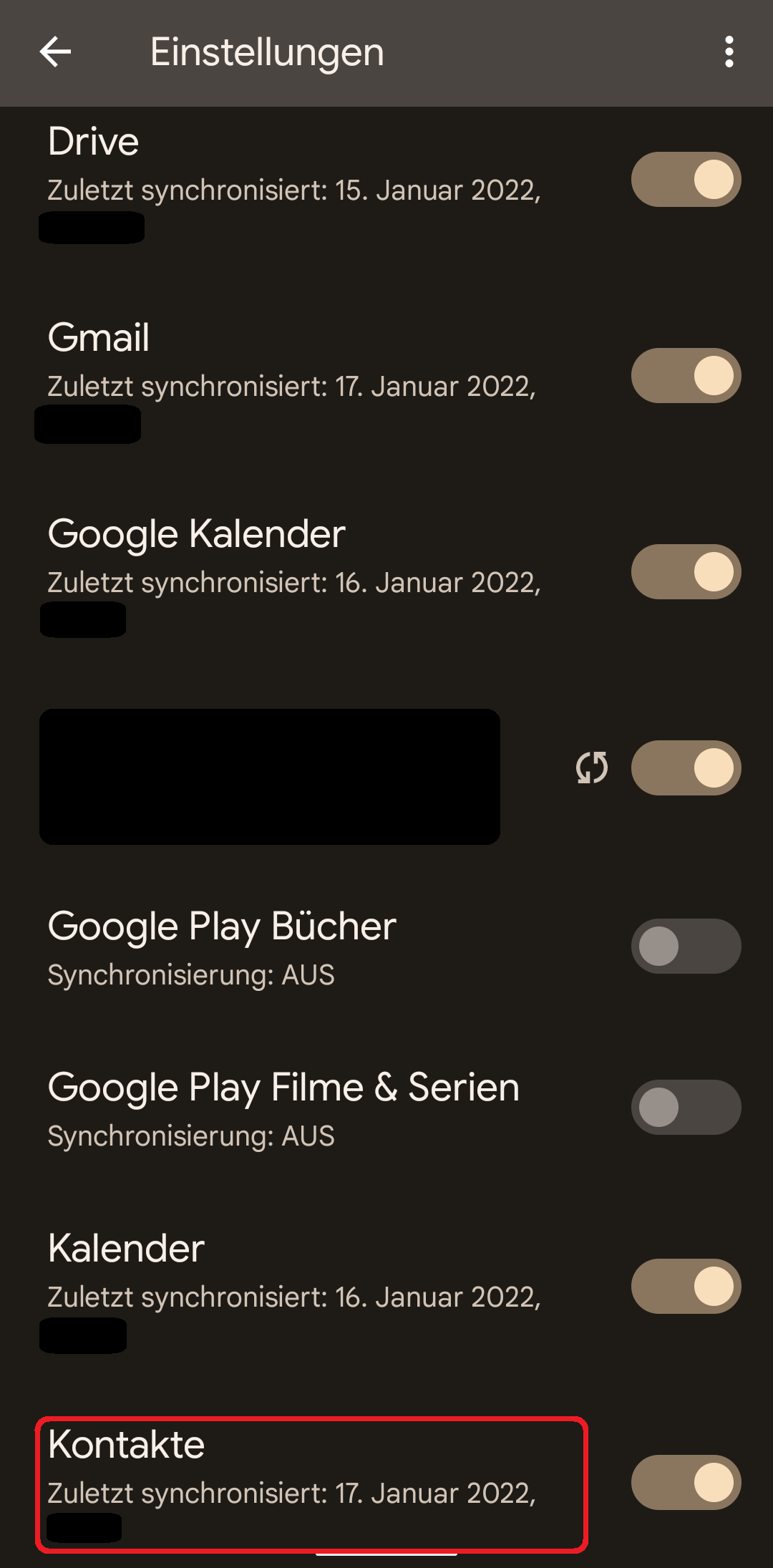Image resolution: width=773 pixels, height=1568 pixels.
Task: Disable Kontakte sync switch
Action: (x=686, y=1482)
